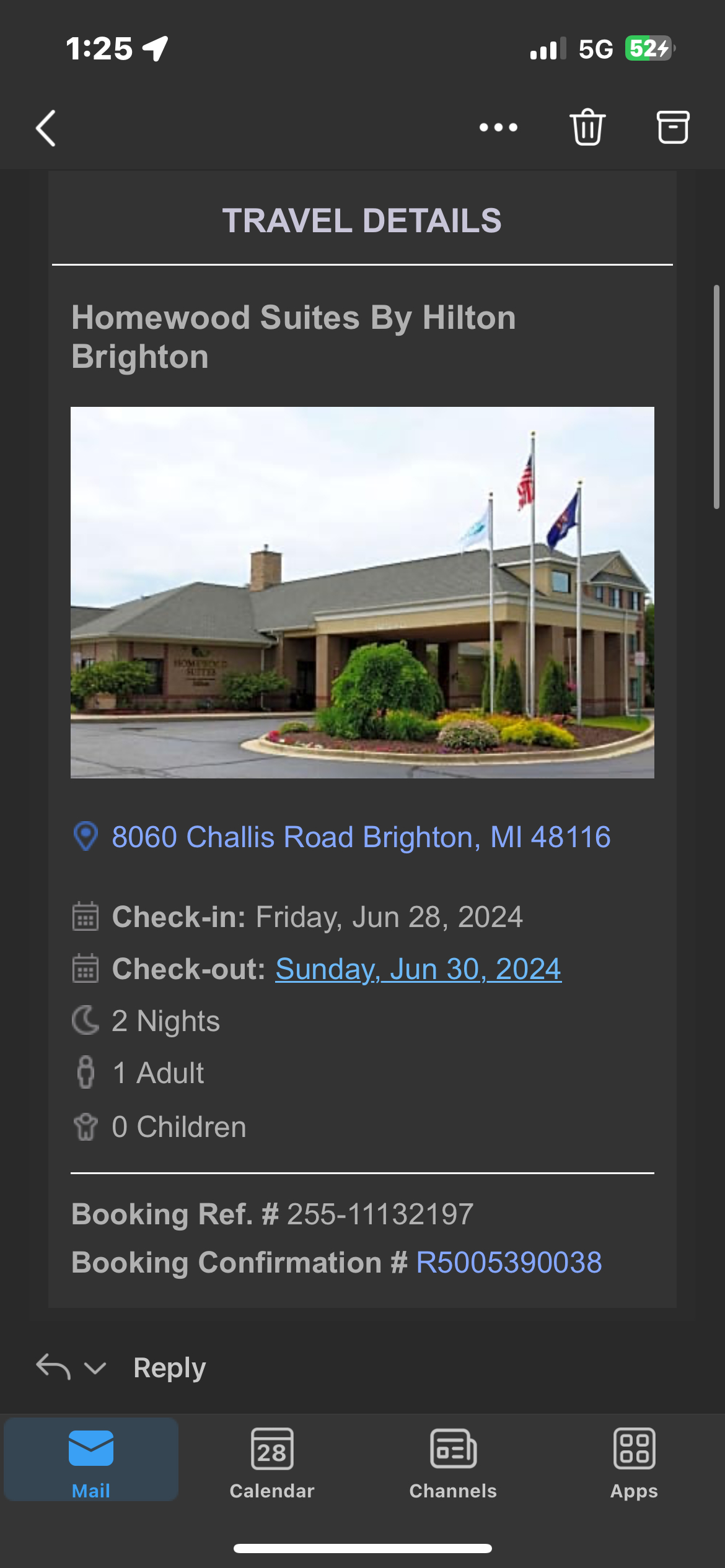The width and height of the screenshot is (725, 1568).
Task: Tap the location pin beside the address
Action: pos(86,837)
